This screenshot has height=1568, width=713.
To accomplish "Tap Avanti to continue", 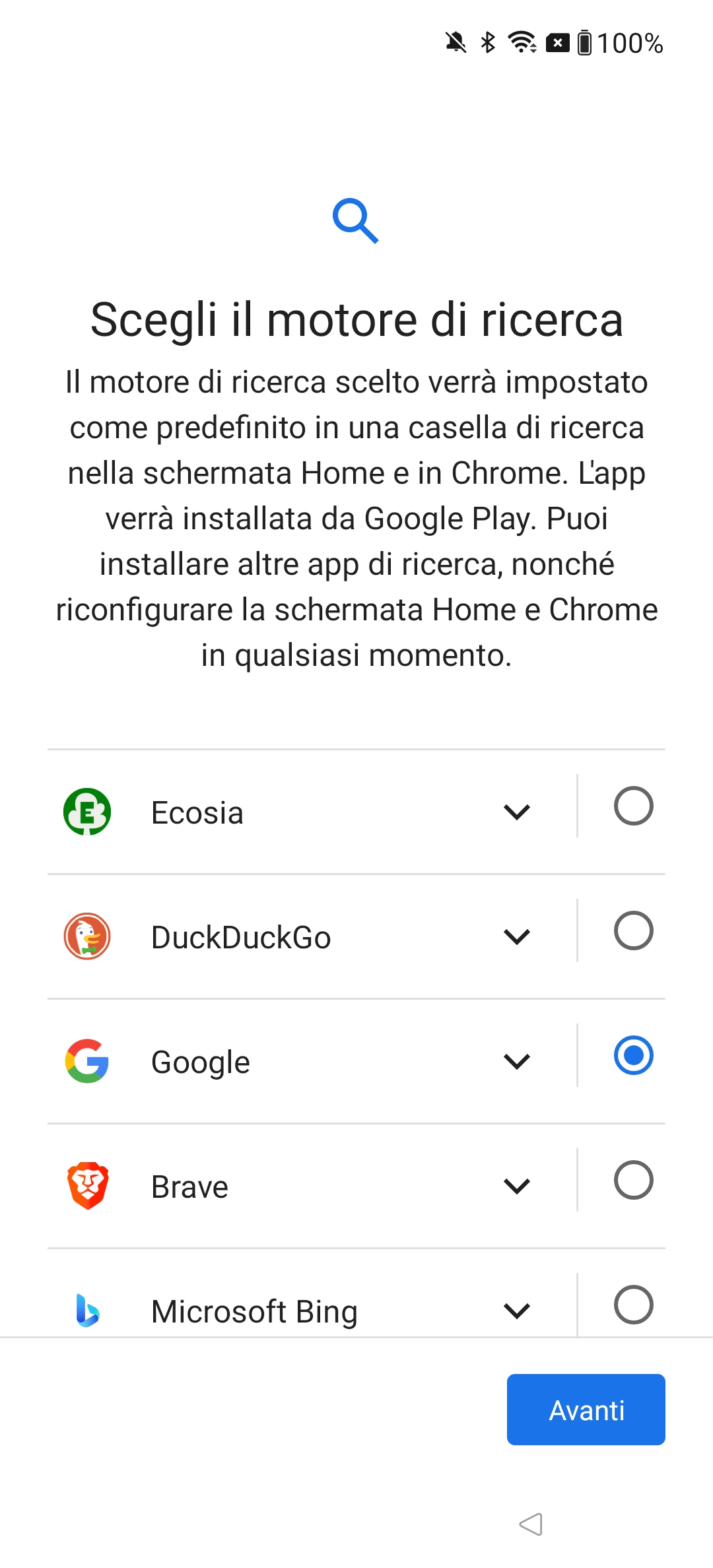I will pyautogui.click(x=586, y=1410).
